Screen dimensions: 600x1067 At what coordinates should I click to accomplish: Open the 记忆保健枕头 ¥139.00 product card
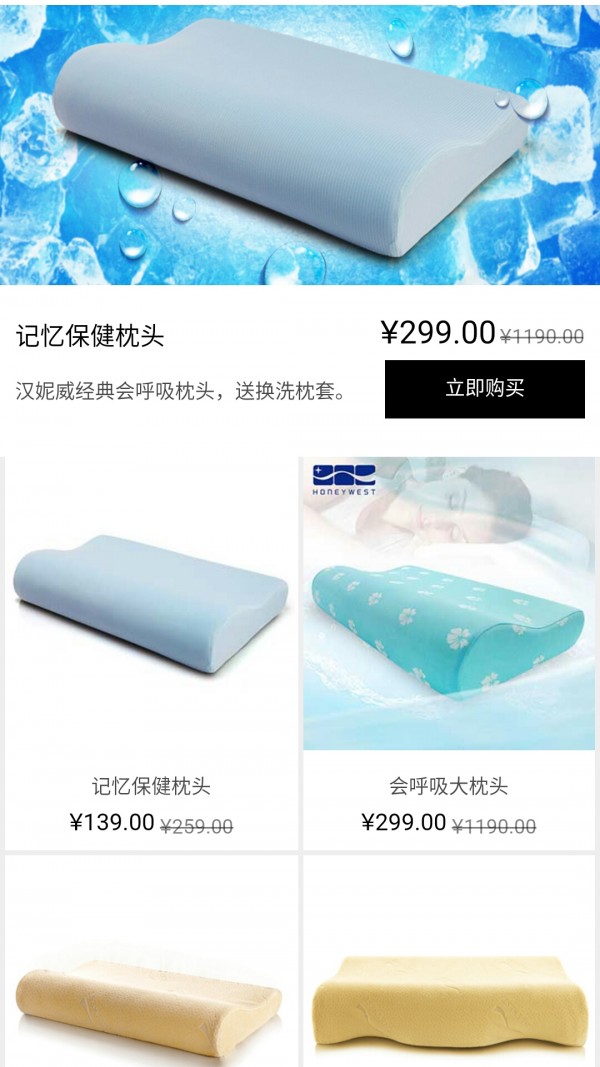tap(151, 652)
